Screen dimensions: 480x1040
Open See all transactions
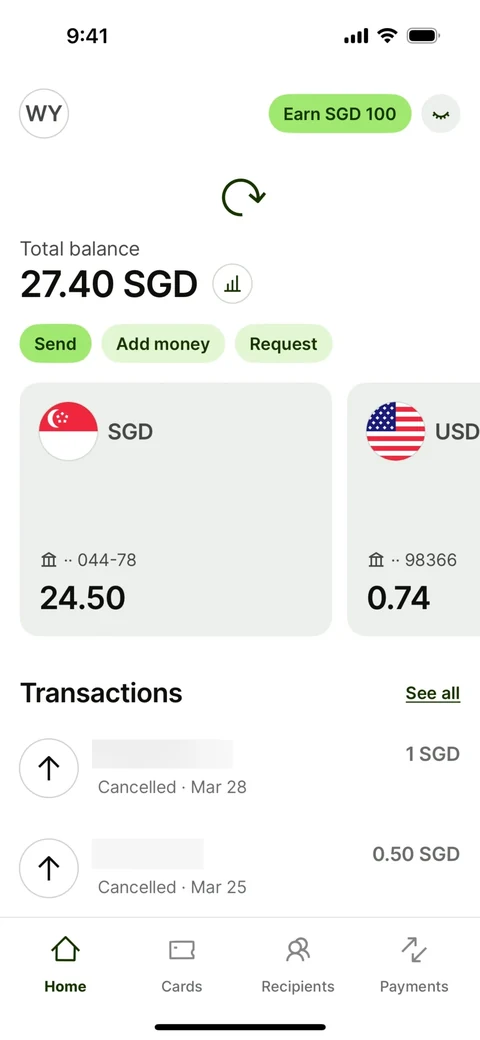pyautogui.click(x=432, y=693)
